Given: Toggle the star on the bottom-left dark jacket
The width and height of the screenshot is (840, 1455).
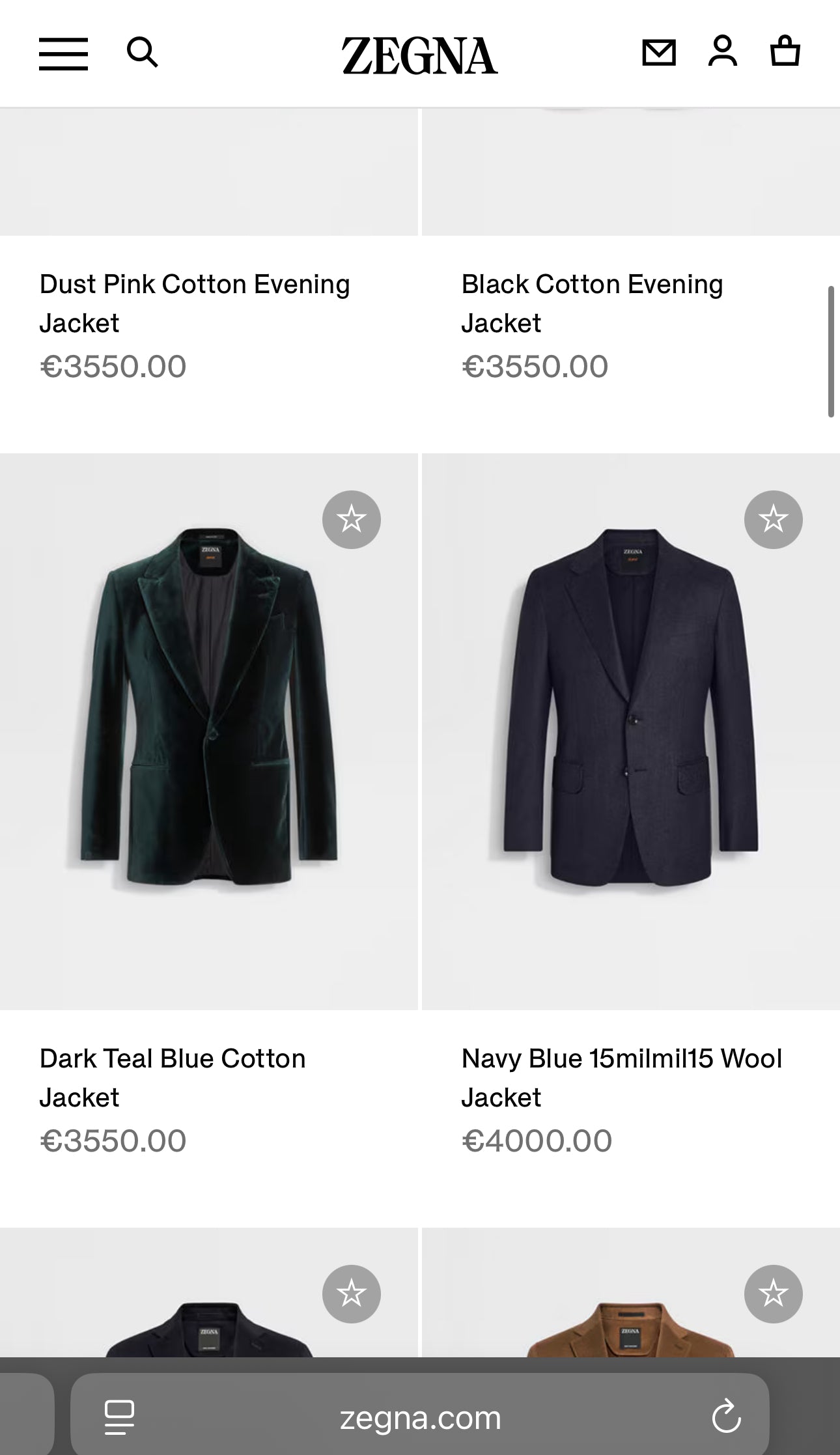Looking at the screenshot, I should point(351,1293).
